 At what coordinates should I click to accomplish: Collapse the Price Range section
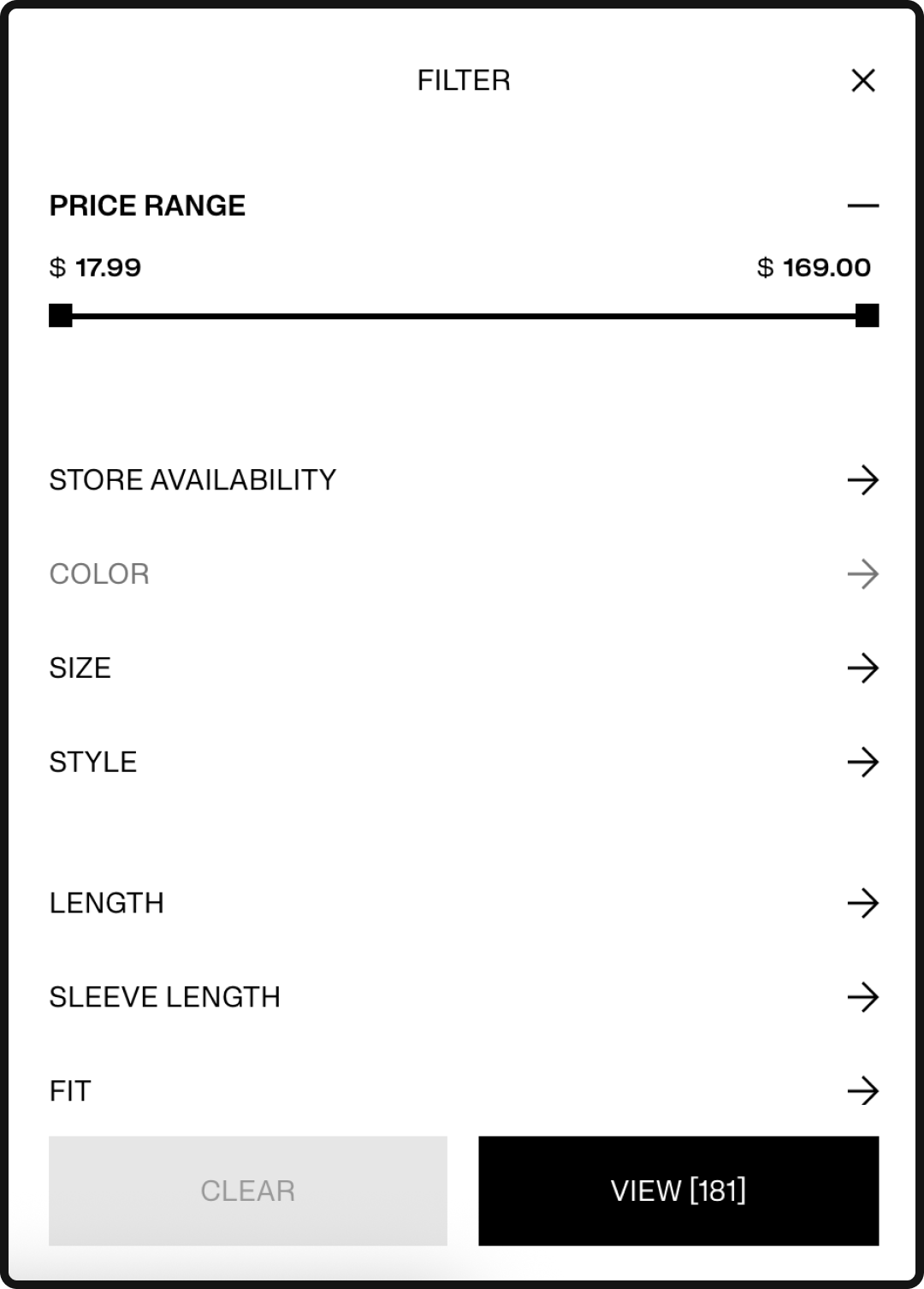click(x=862, y=206)
